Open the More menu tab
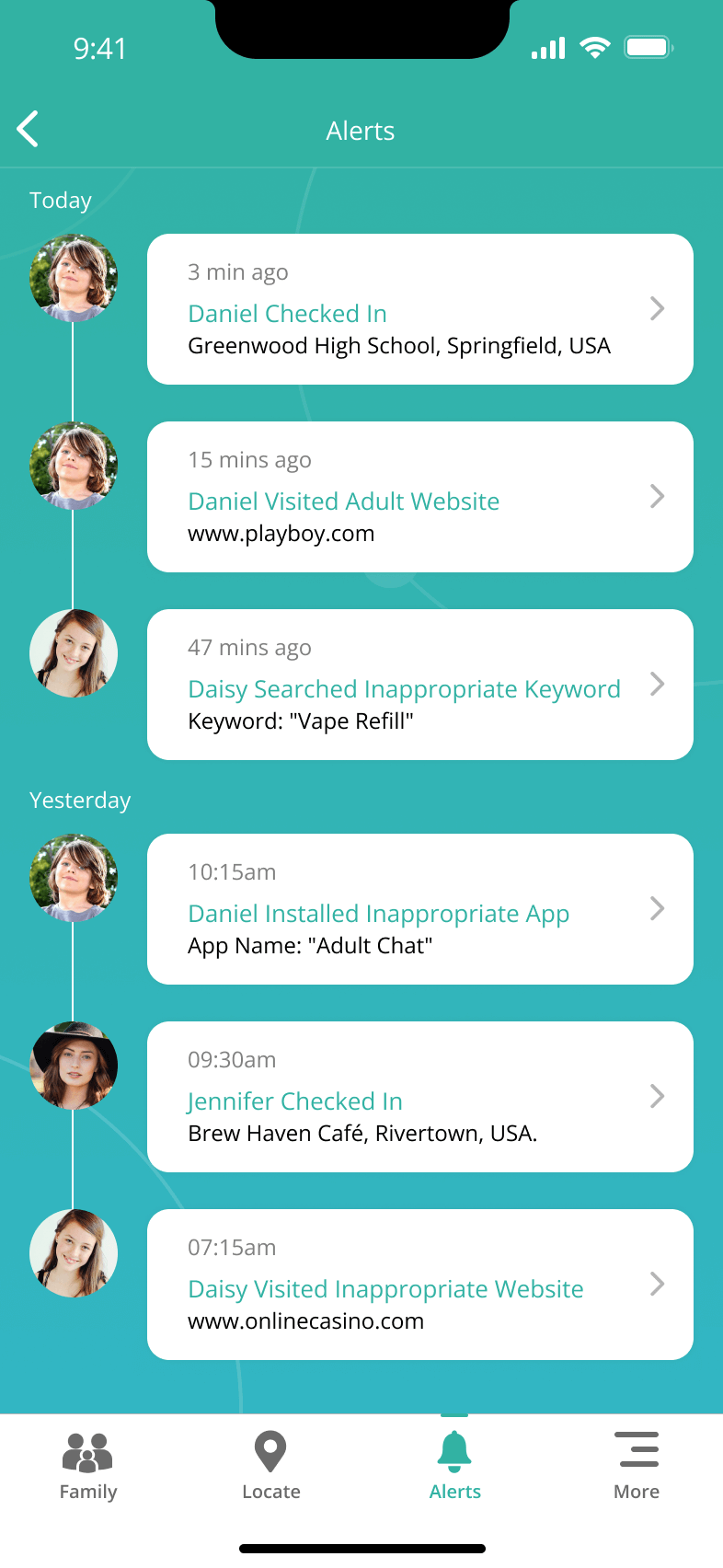 (x=637, y=1467)
